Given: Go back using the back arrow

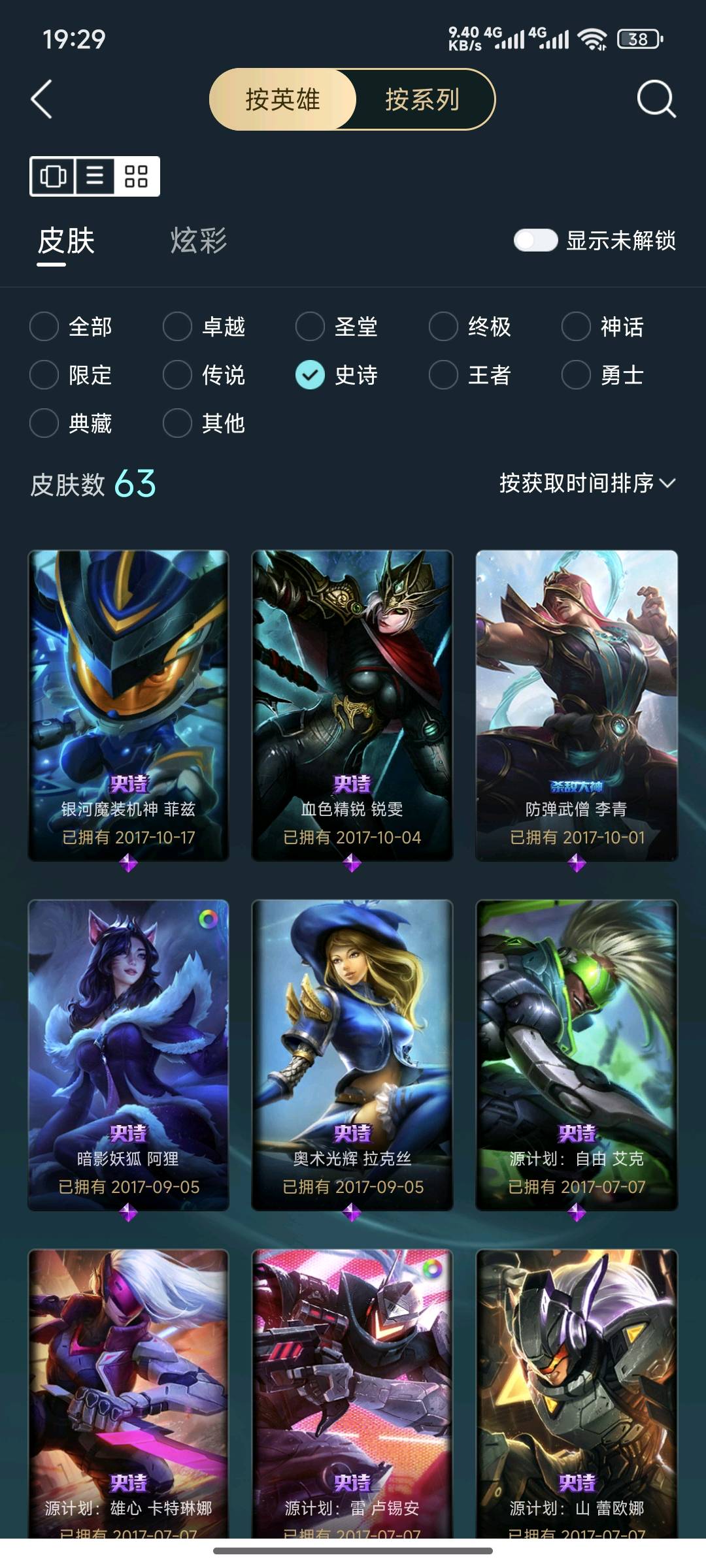Looking at the screenshot, I should [42, 99].
